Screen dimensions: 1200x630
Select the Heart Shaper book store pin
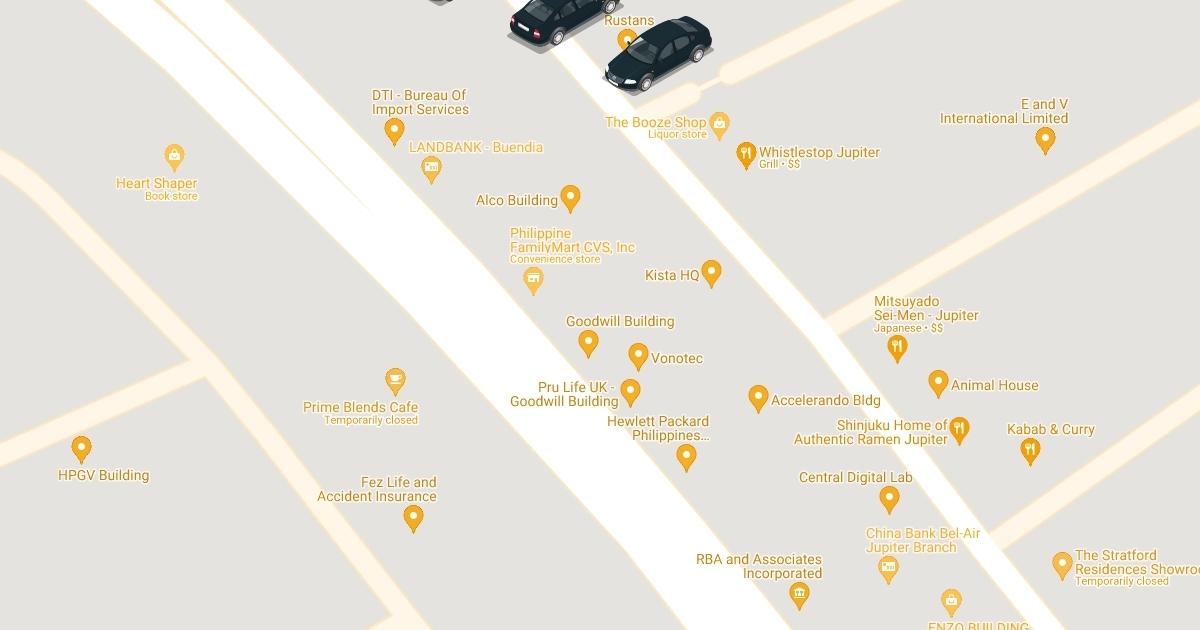[x=175, y=156]
